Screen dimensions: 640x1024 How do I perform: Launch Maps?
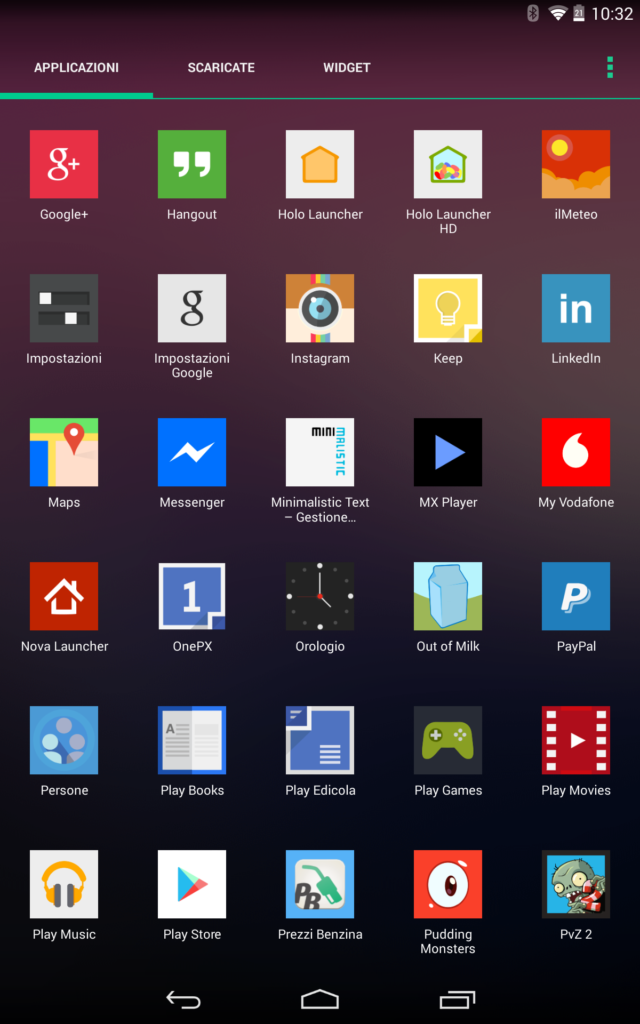64,453
